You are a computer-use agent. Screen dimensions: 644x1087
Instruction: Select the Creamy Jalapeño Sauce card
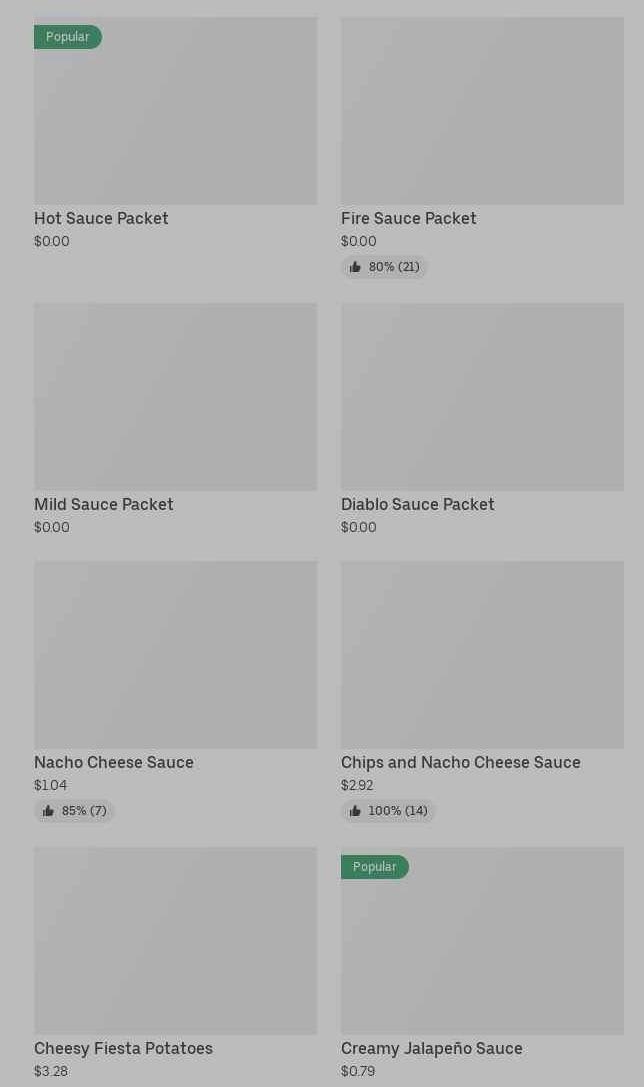coord(482,963)
